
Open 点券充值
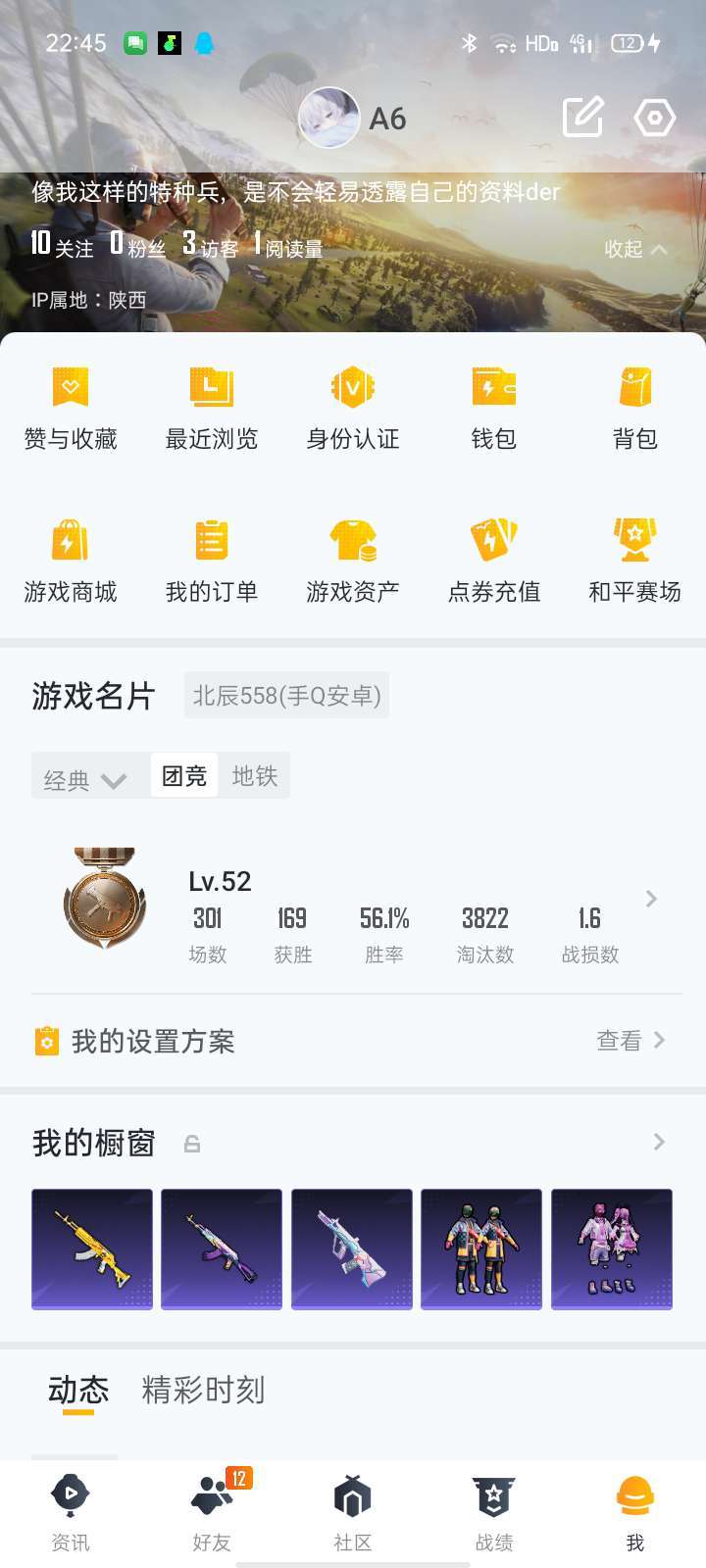(x=493, y=562)
